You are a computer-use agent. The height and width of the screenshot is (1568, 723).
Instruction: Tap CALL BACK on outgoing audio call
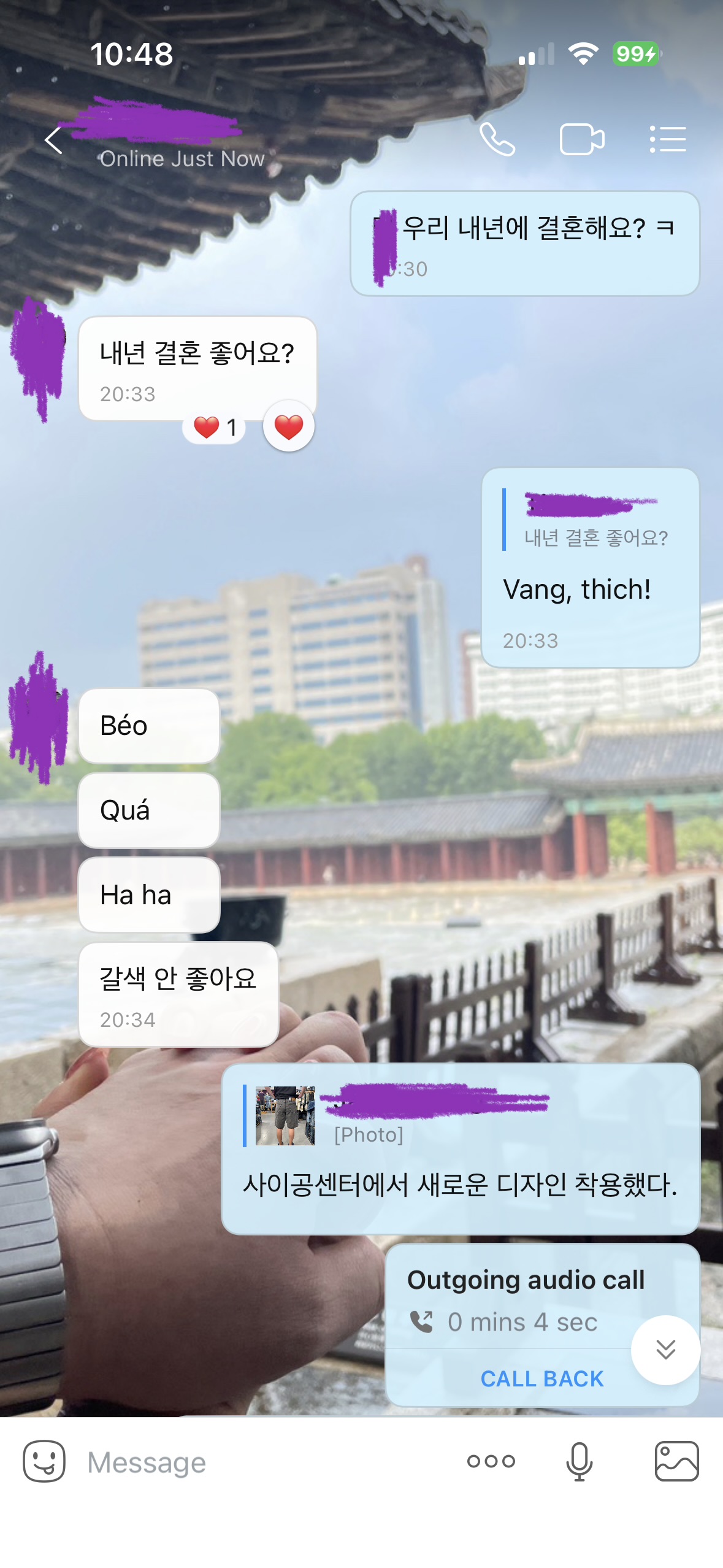pyautogui.click(x=541, y=1378)
